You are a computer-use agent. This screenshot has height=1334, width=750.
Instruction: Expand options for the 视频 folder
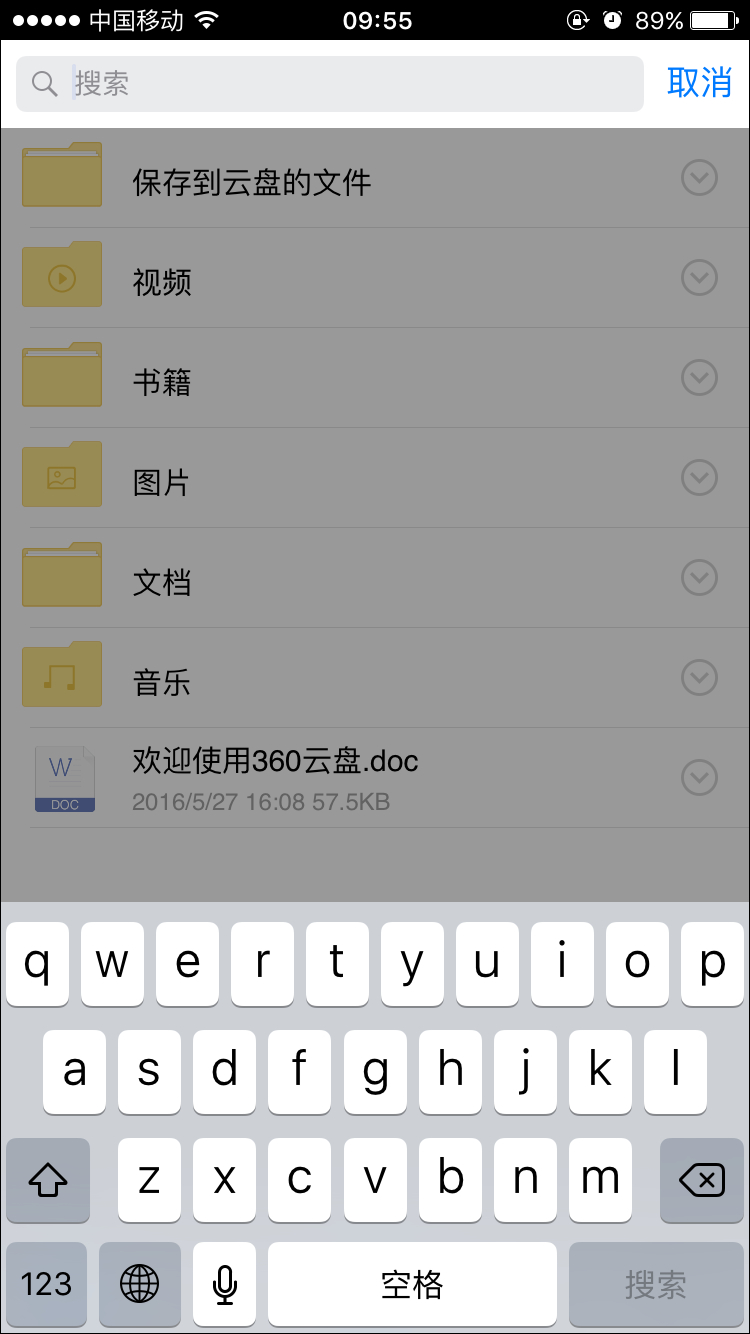pyautogui.click(x=698, y=278)
